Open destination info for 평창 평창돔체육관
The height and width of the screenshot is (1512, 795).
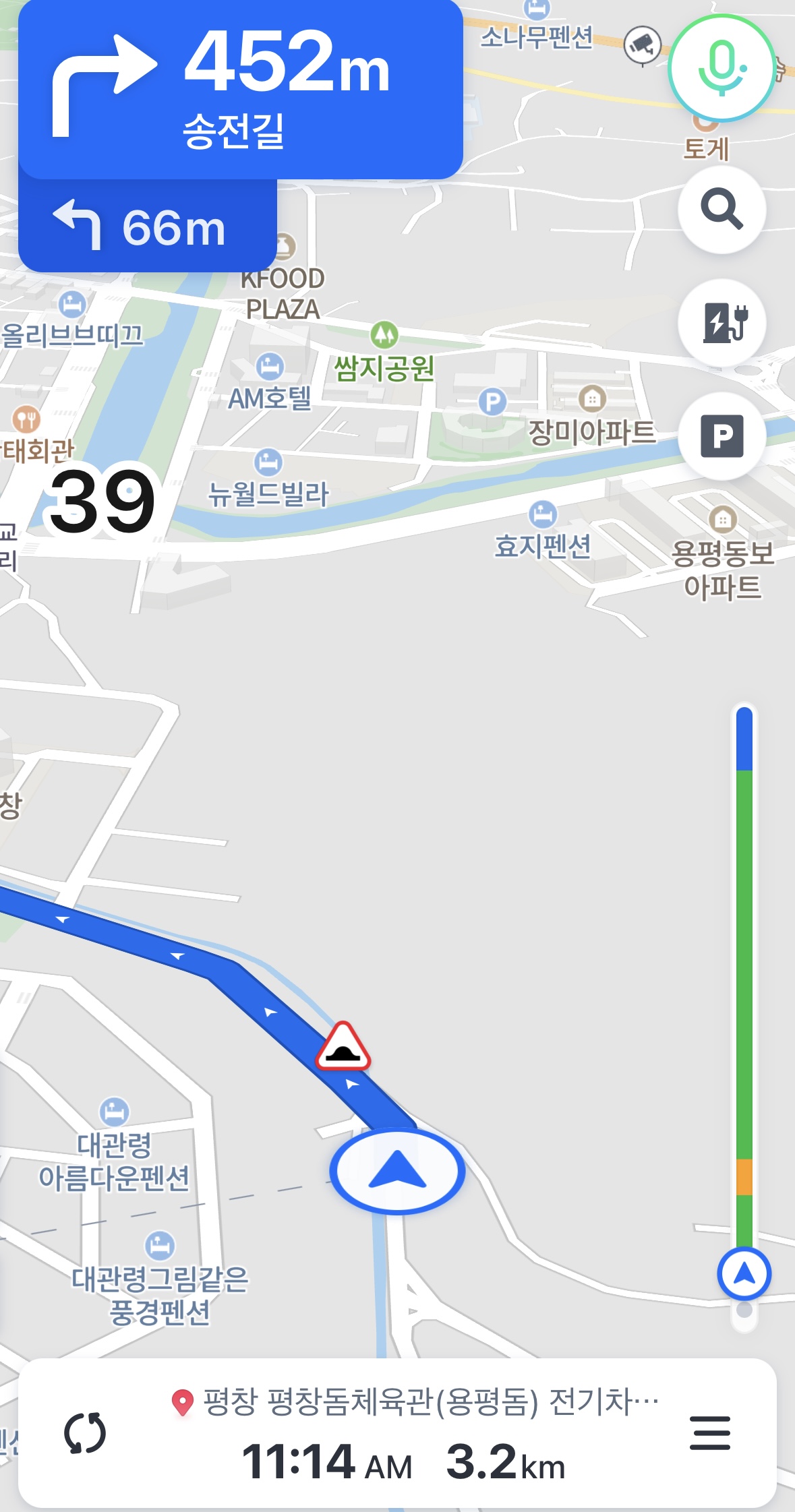[415, 1402]
